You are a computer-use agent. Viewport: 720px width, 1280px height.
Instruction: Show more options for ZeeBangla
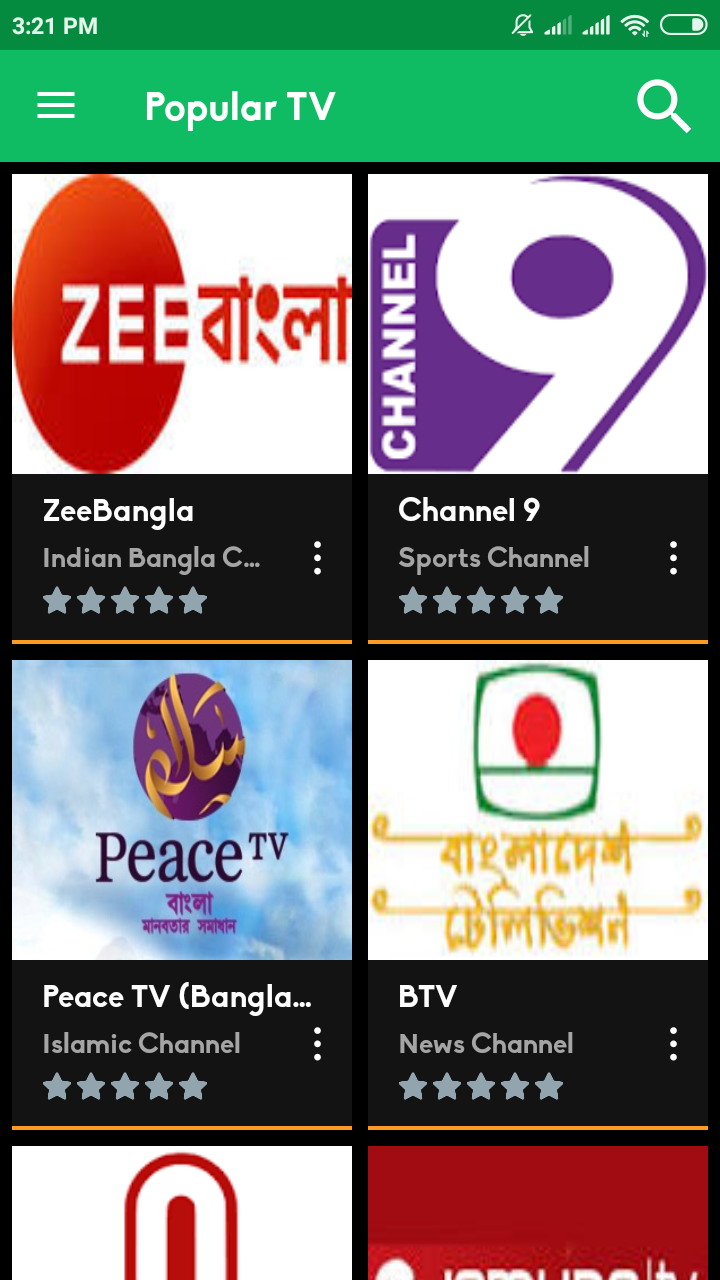(317, 558)
